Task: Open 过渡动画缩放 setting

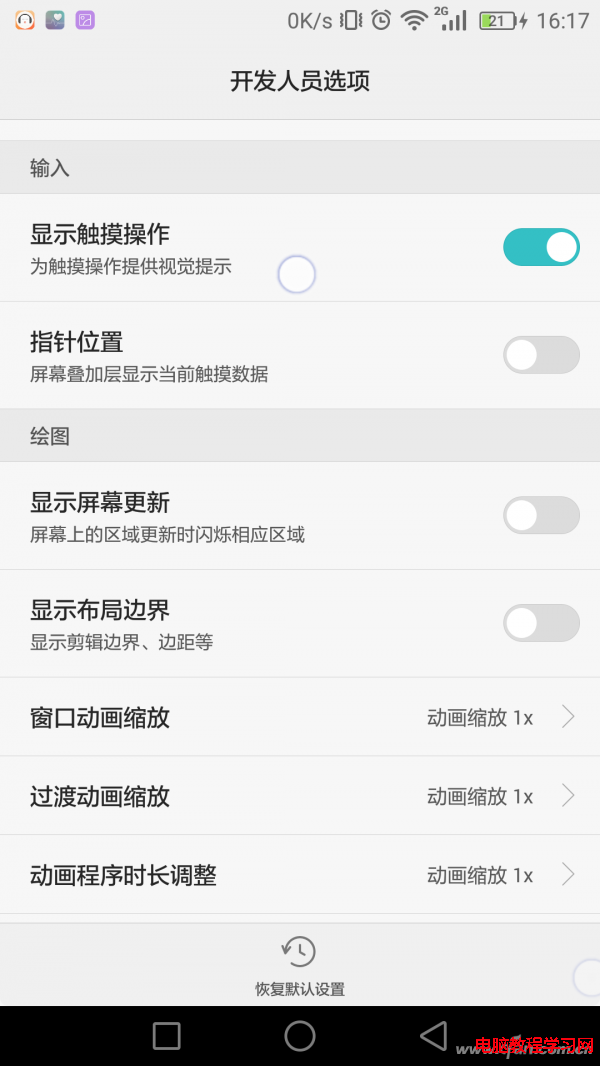Action: point(300,796)
